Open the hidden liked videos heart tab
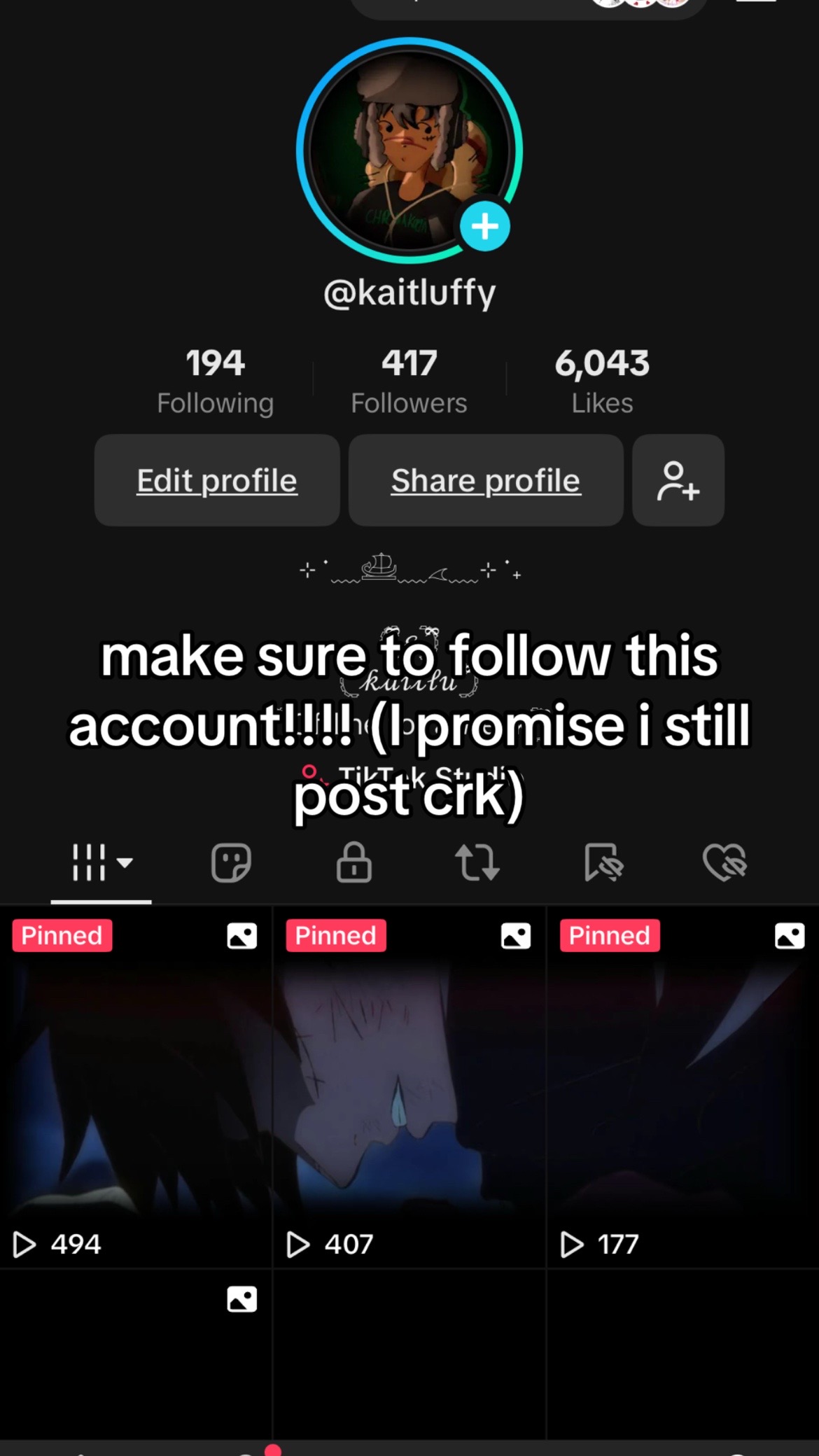 coord(724,862)
